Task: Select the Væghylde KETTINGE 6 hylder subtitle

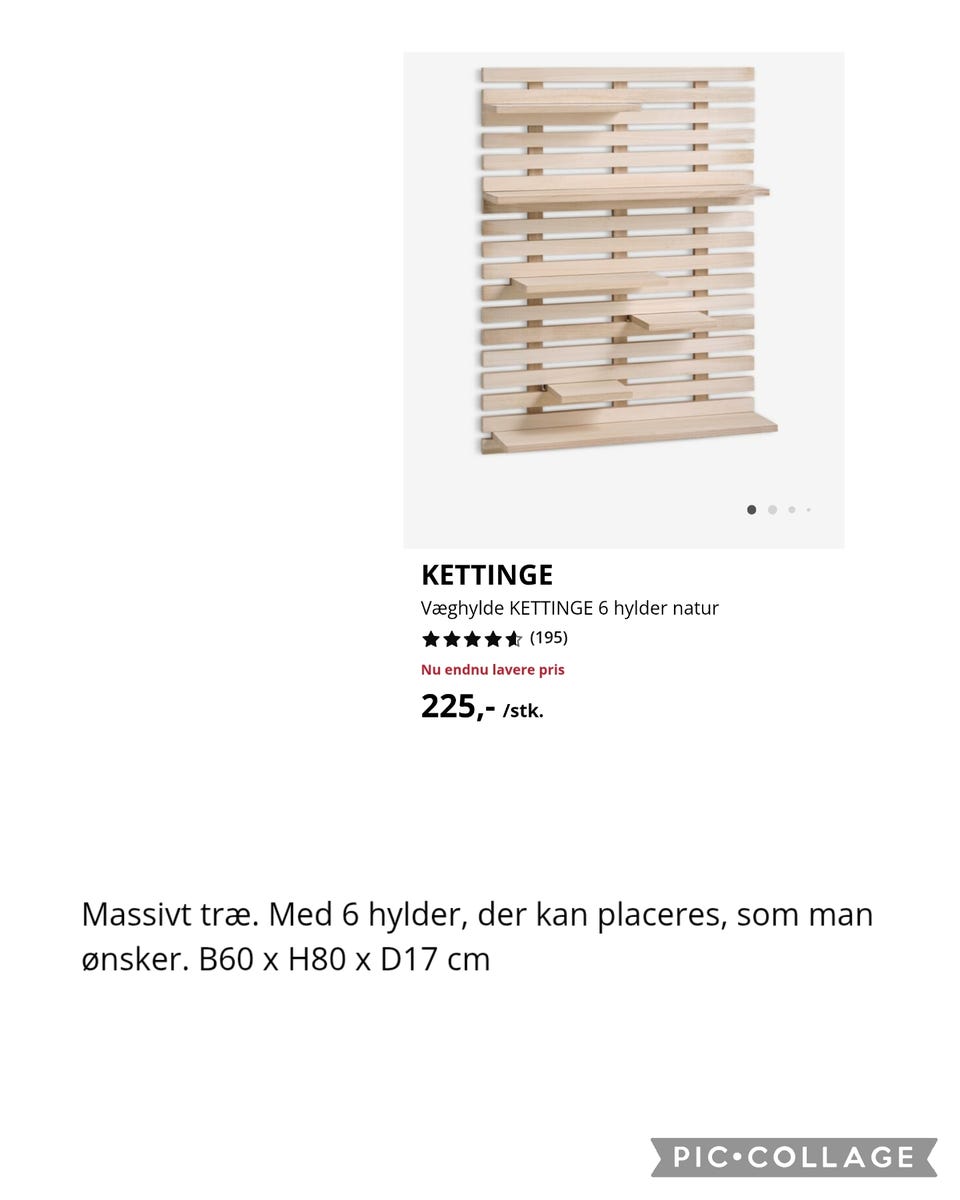Action: (569, 607)
